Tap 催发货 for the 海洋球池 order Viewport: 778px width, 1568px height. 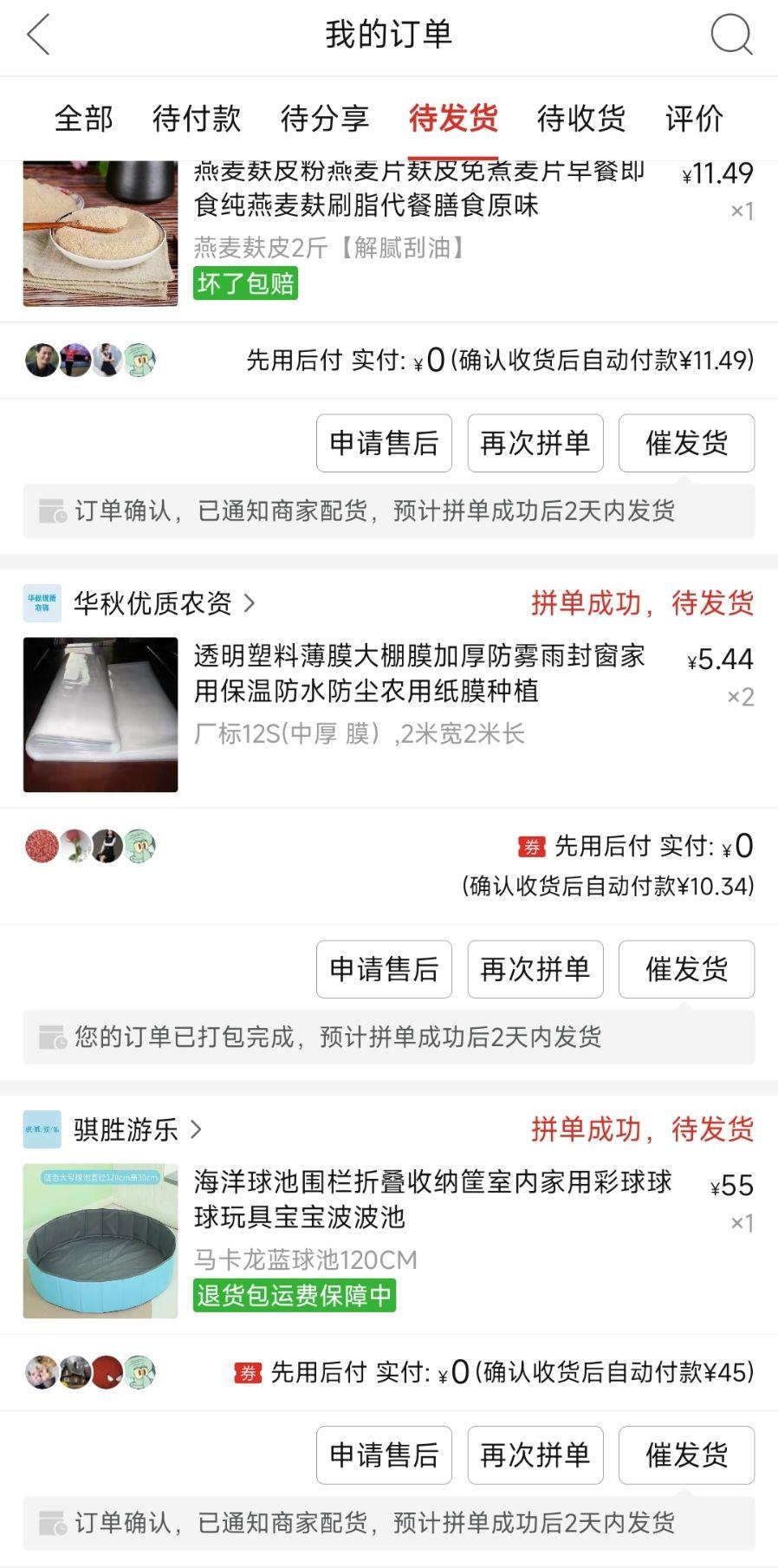pyautogui.click(x=686, y=1454)
